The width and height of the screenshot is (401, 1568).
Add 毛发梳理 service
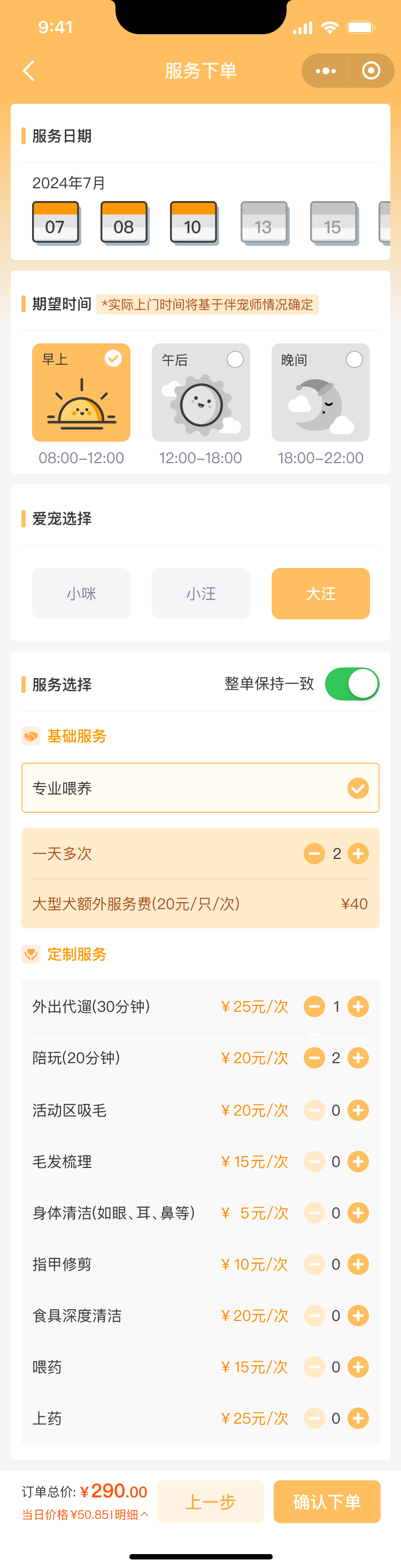358,1162
